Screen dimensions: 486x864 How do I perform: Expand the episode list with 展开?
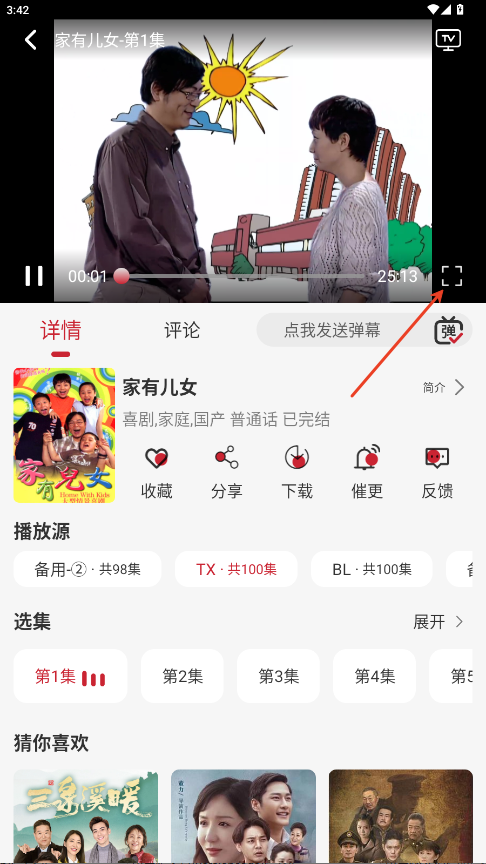click(439, 622)
